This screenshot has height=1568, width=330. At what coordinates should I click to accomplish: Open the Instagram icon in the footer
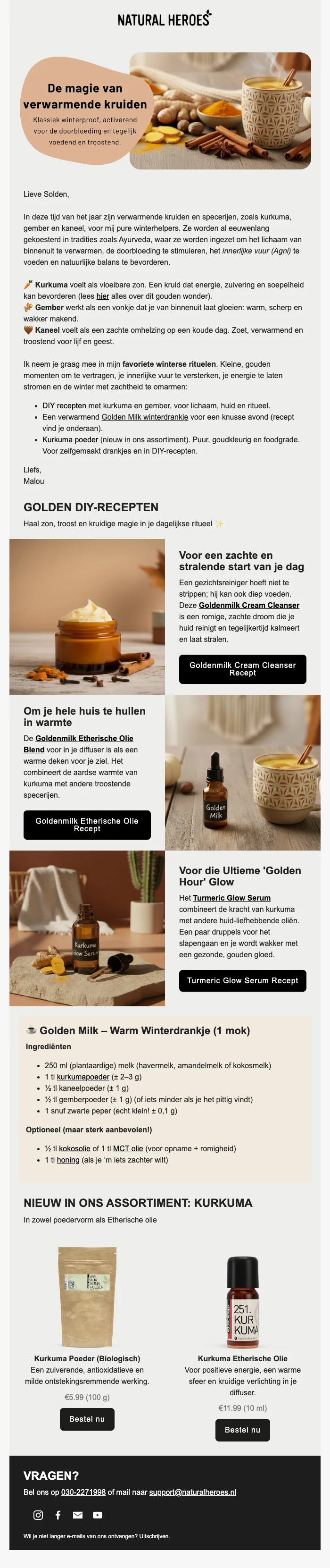point(38,1515)
